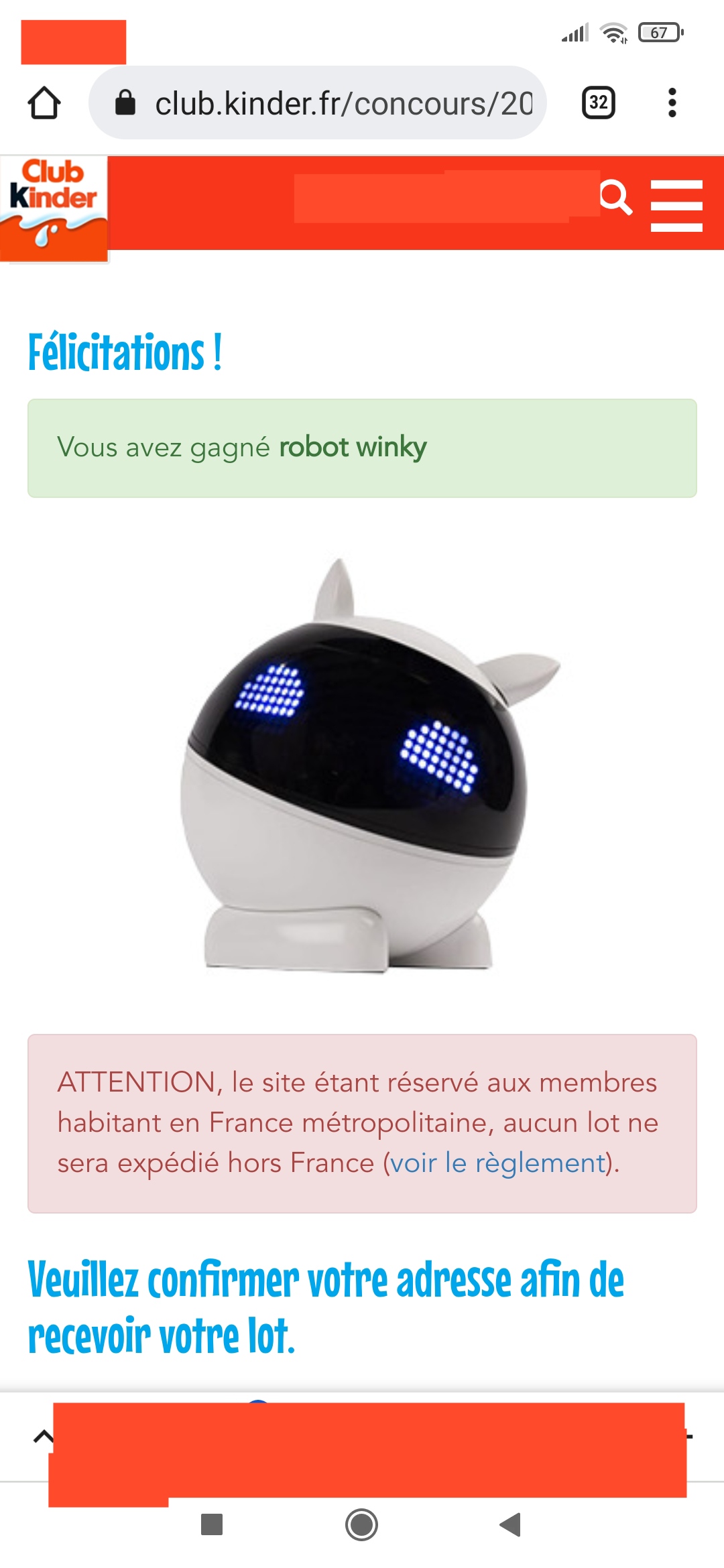
Task: Open the tab switcher showing 32 tabs
Action: click(598, 103)
